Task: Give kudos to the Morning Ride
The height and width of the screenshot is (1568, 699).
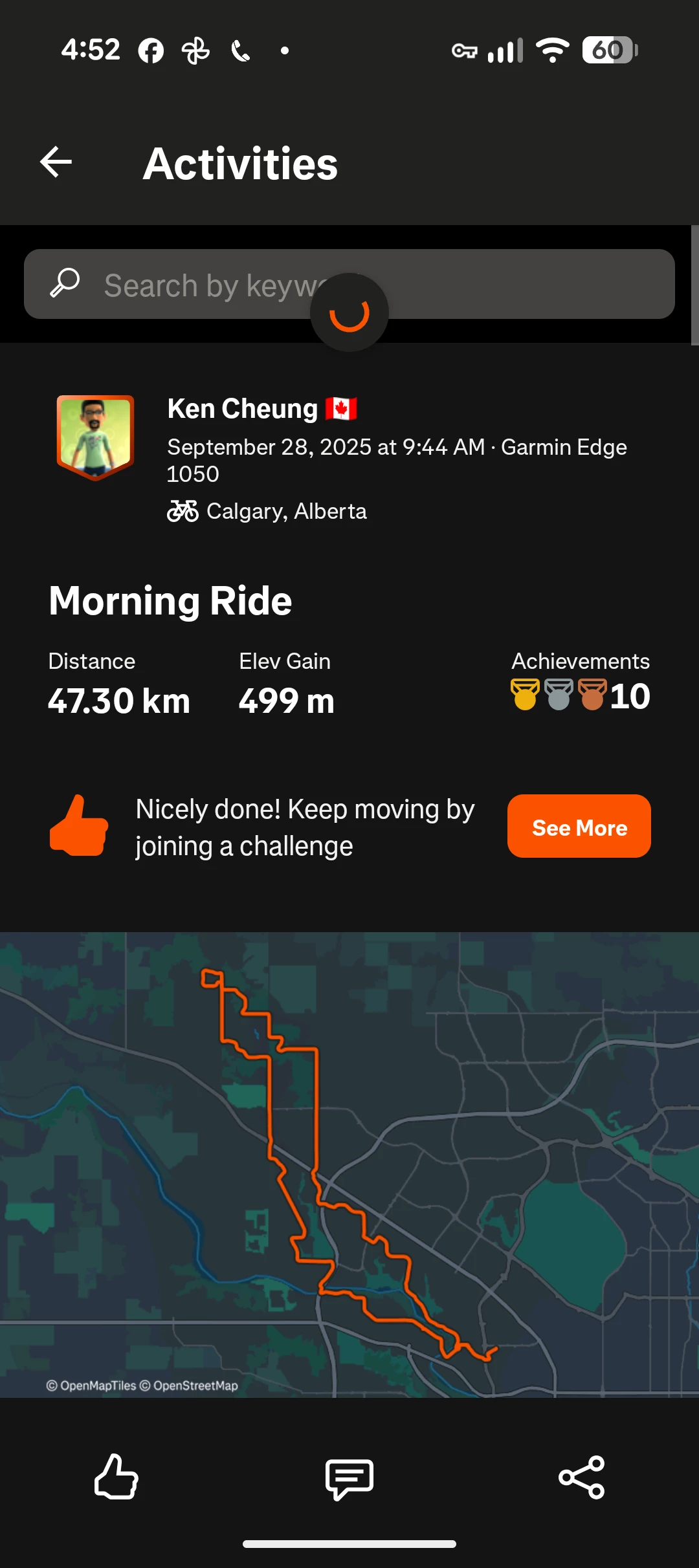Action: (x=116, y=1477)
